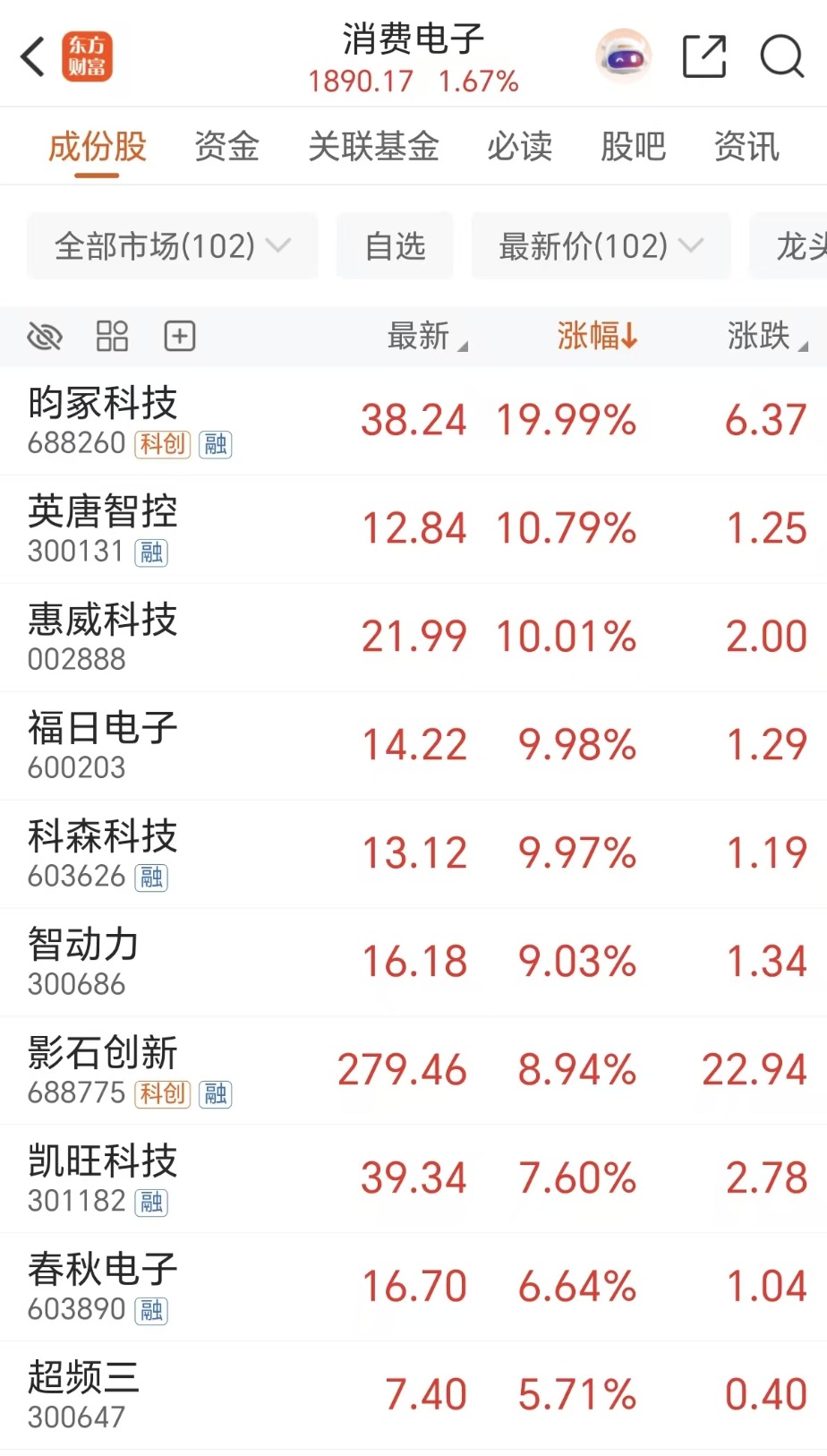Toggle the hide-eye icon in list header

click(x=45, y=337)
